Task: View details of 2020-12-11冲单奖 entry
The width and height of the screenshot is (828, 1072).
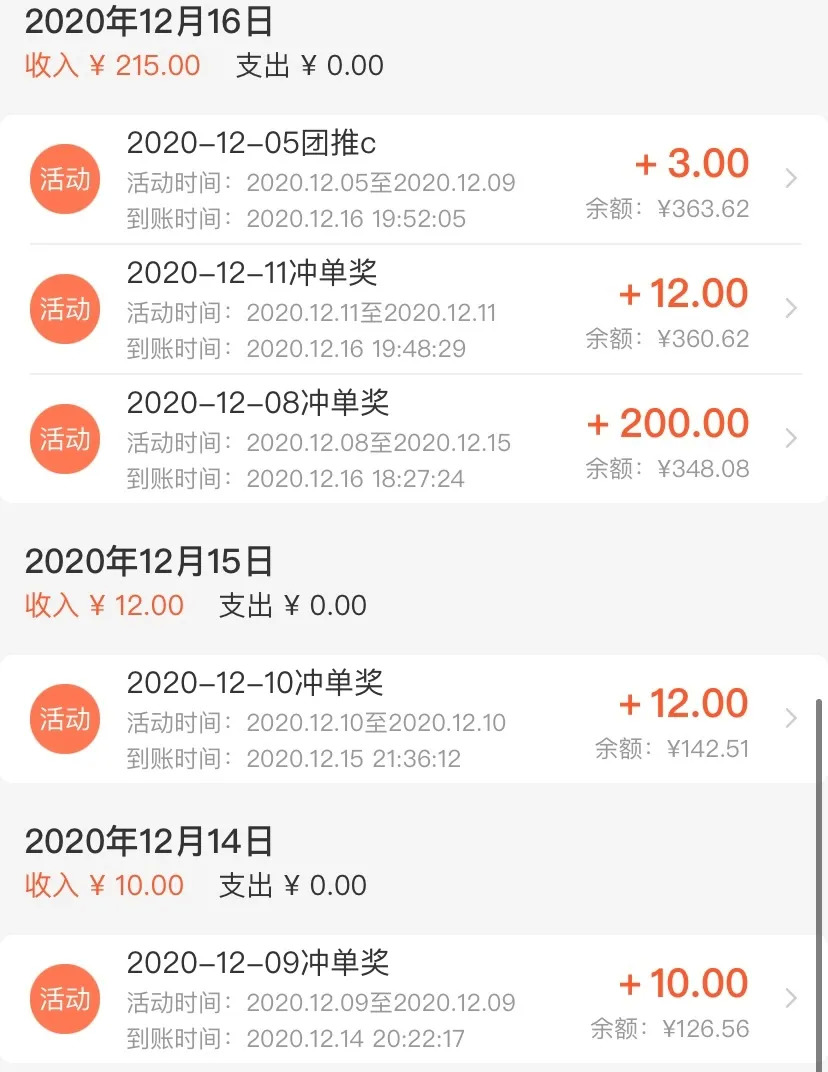Action: 414,309
